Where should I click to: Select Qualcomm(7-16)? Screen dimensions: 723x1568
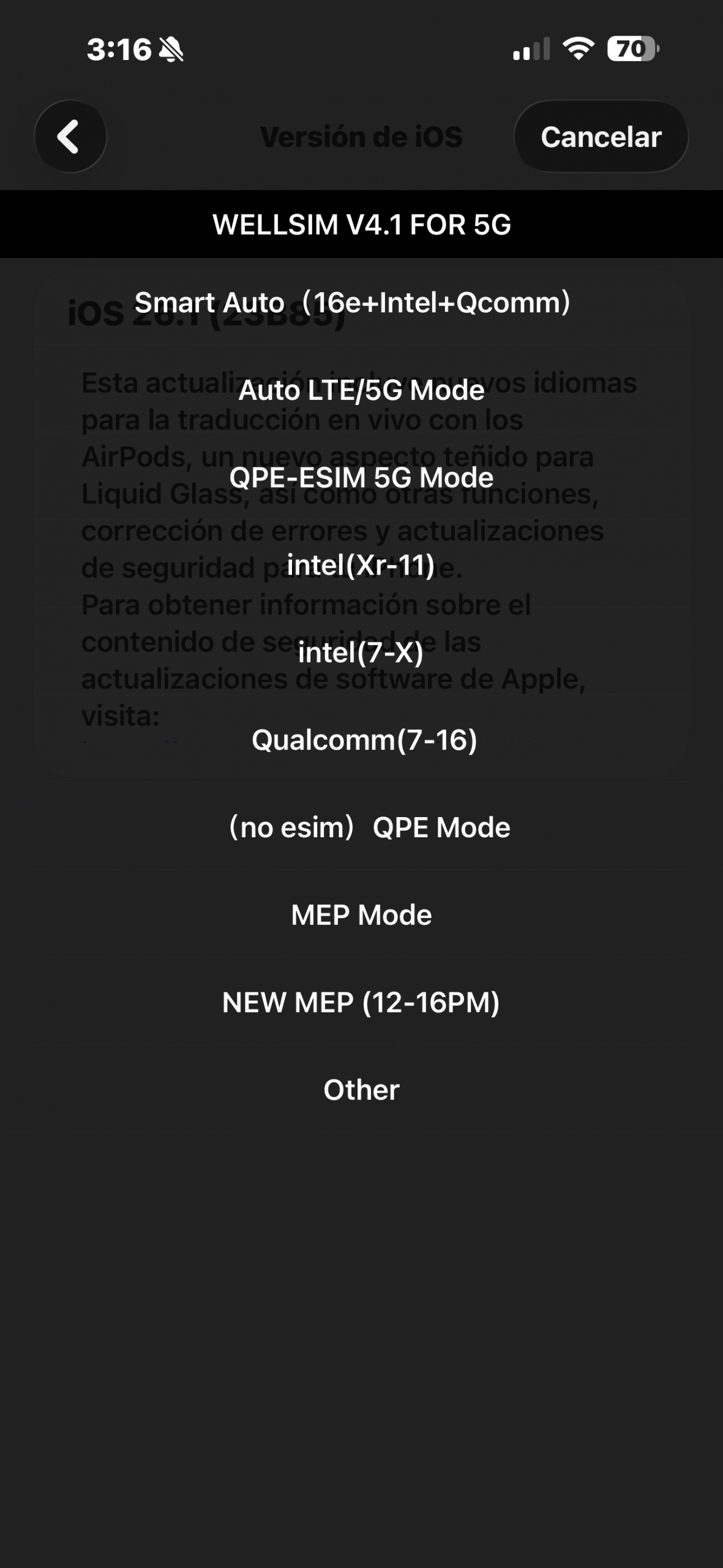point(364,740)
